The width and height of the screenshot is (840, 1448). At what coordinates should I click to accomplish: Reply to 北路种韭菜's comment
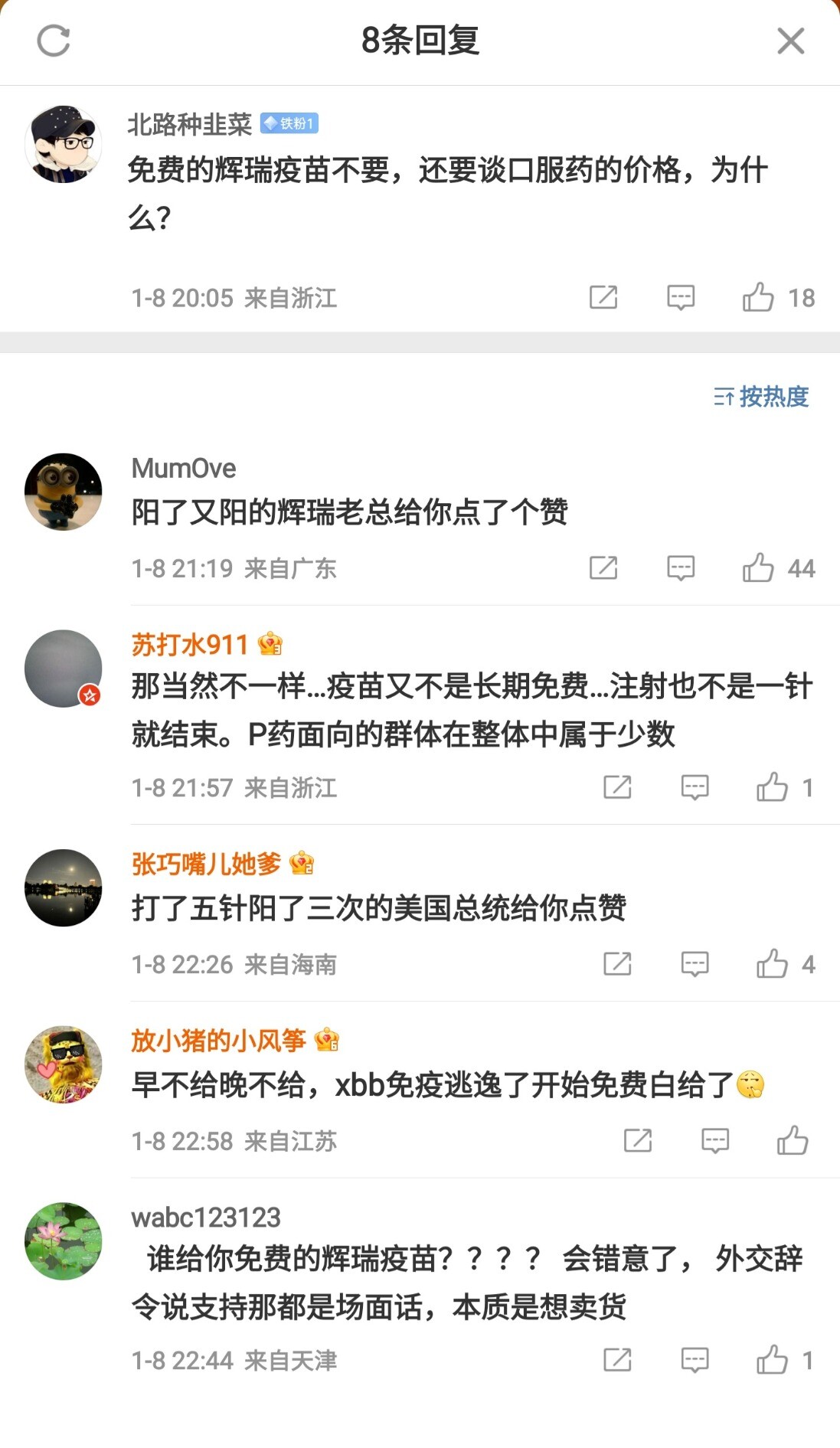(x=681, y=297)
